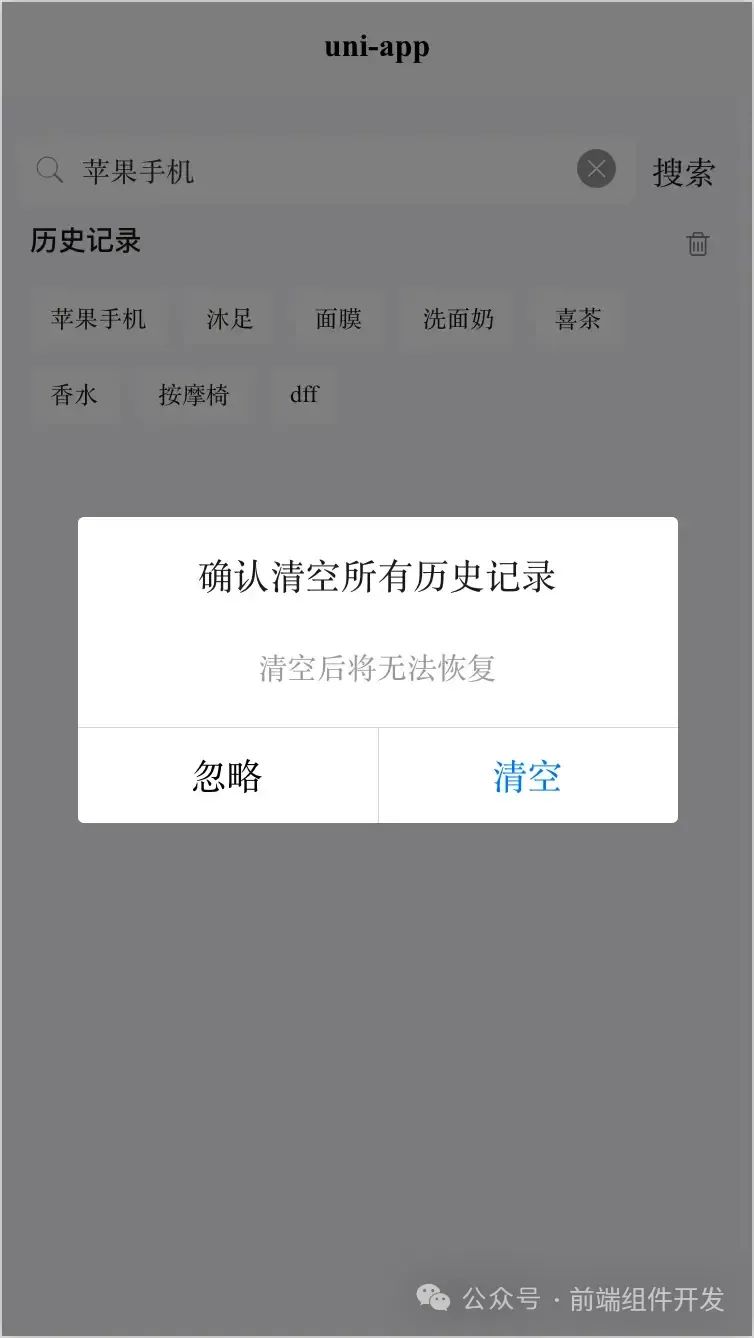The width and height of the screenshot is (754, 1338).
Task: Click inside the search input field
Action: [x=300, y=170]
